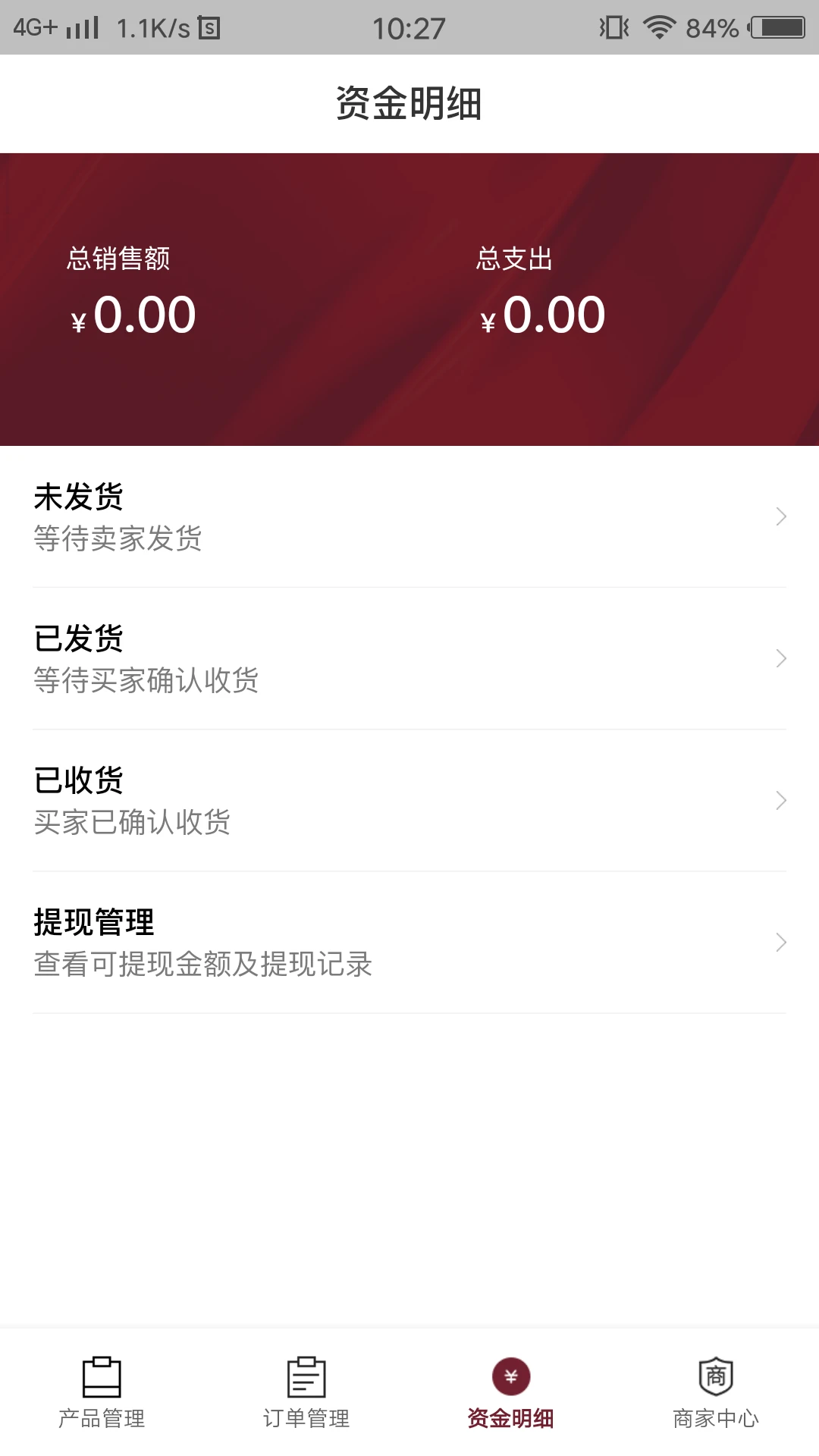The height and width of the screenshot is (1456, 819).
Task: Open 提现管理 to view withdrawal records
Action: point(303,942)
